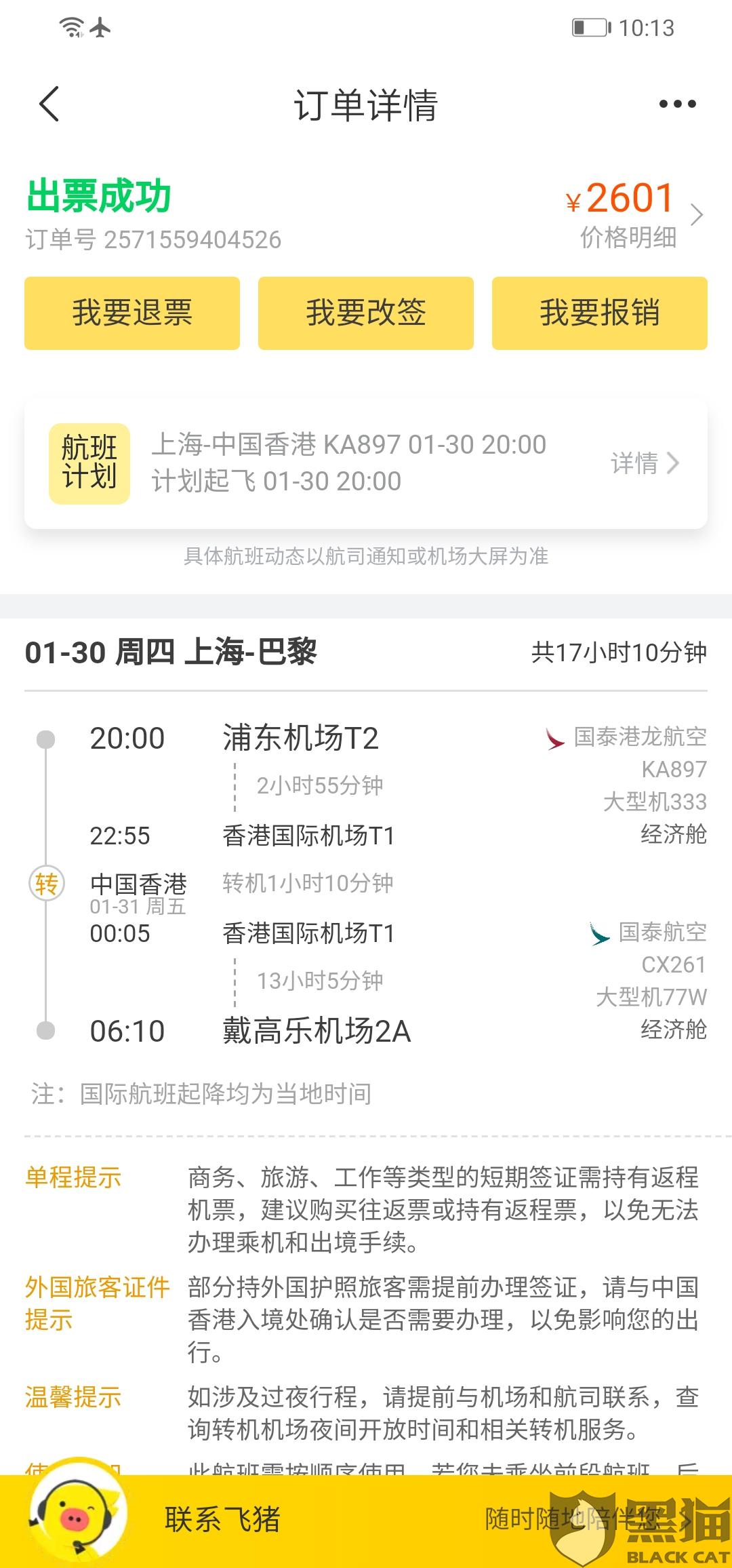This screenshot has height=1568, width=732.
Task: Contact Fliggy via 联系飞猪 bar
Action: tap(366, 1519)
